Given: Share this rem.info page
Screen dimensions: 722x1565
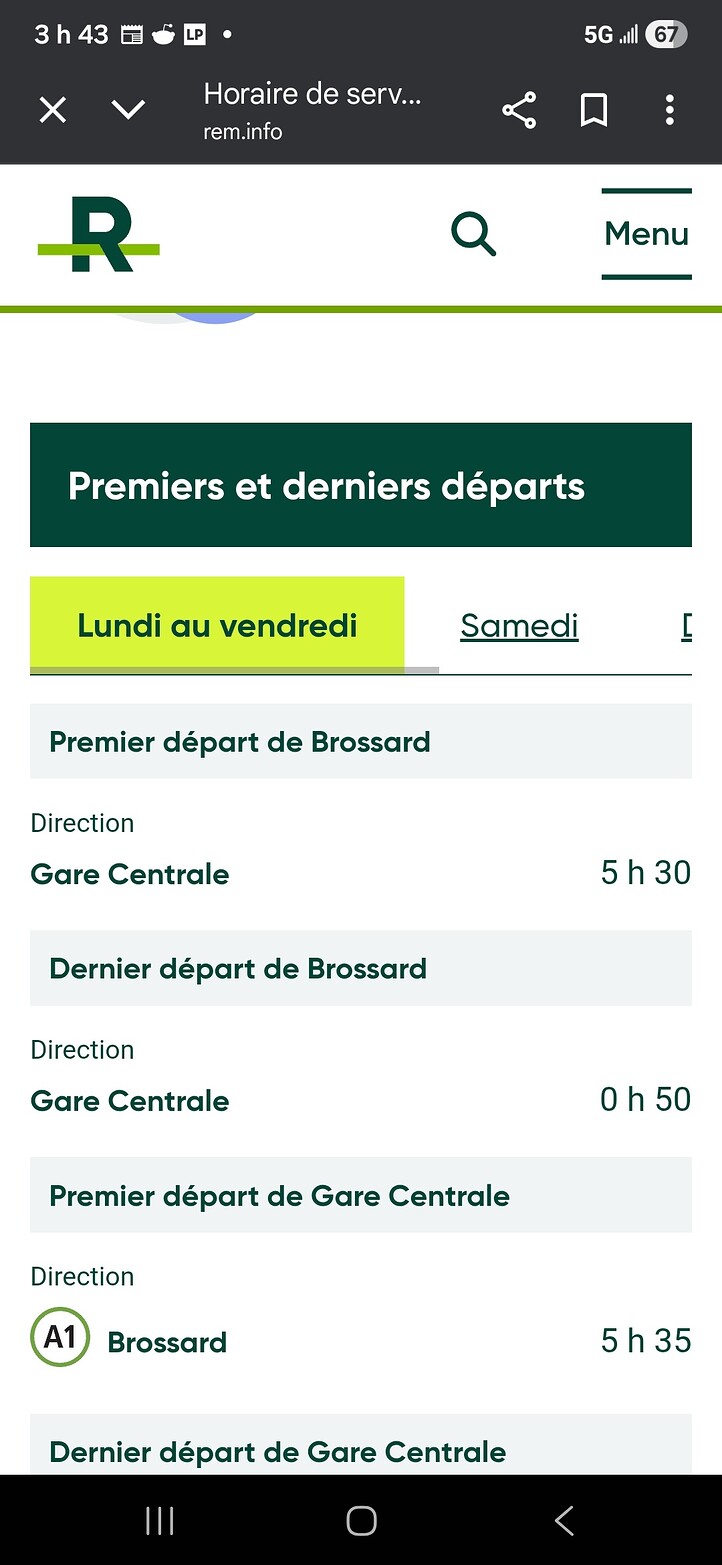Looking at the screenshot, I should [x=519, y=110].
